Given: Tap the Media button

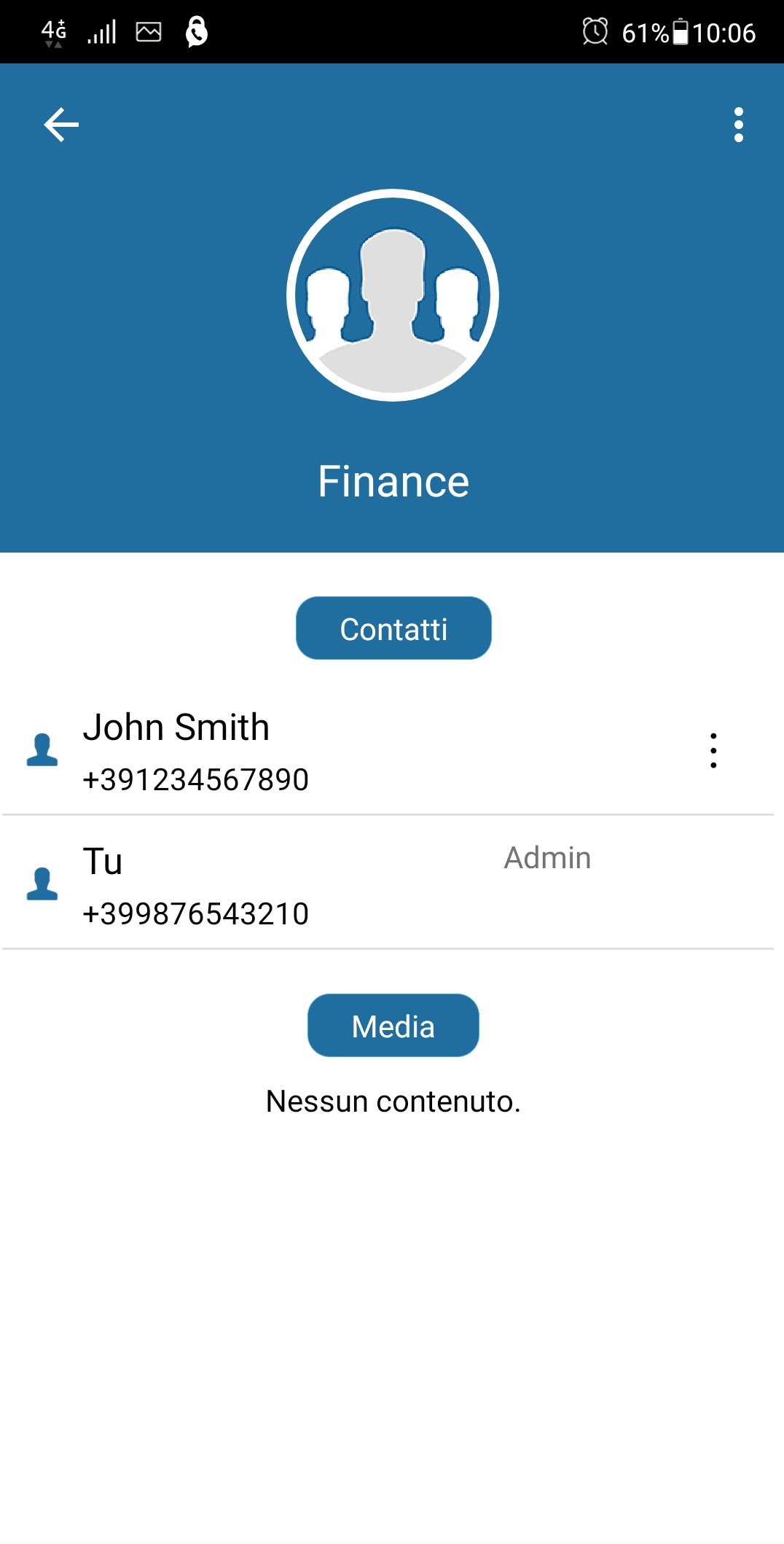Looking at the screenshot, I should click(393, 1026).
